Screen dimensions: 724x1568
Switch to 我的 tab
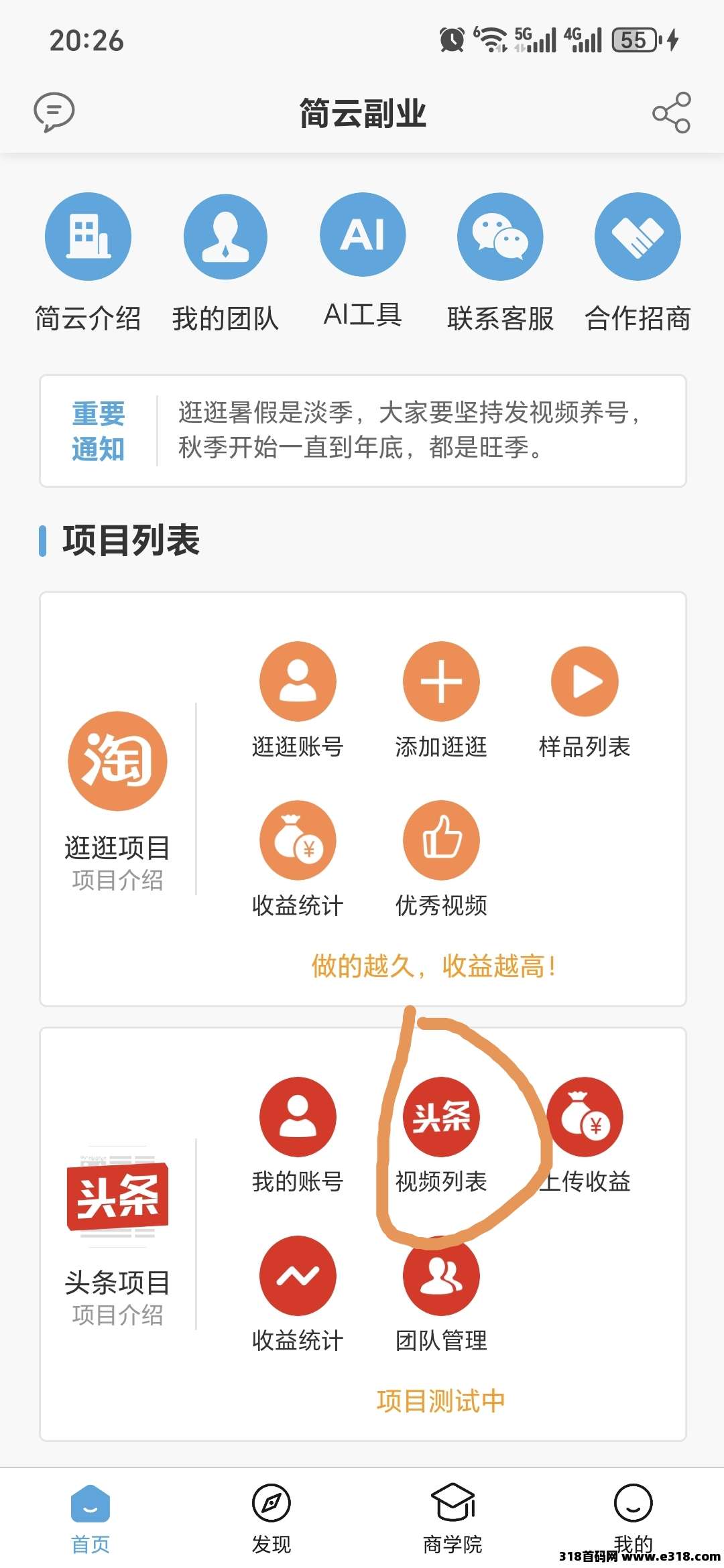(x=633, y=1519)
